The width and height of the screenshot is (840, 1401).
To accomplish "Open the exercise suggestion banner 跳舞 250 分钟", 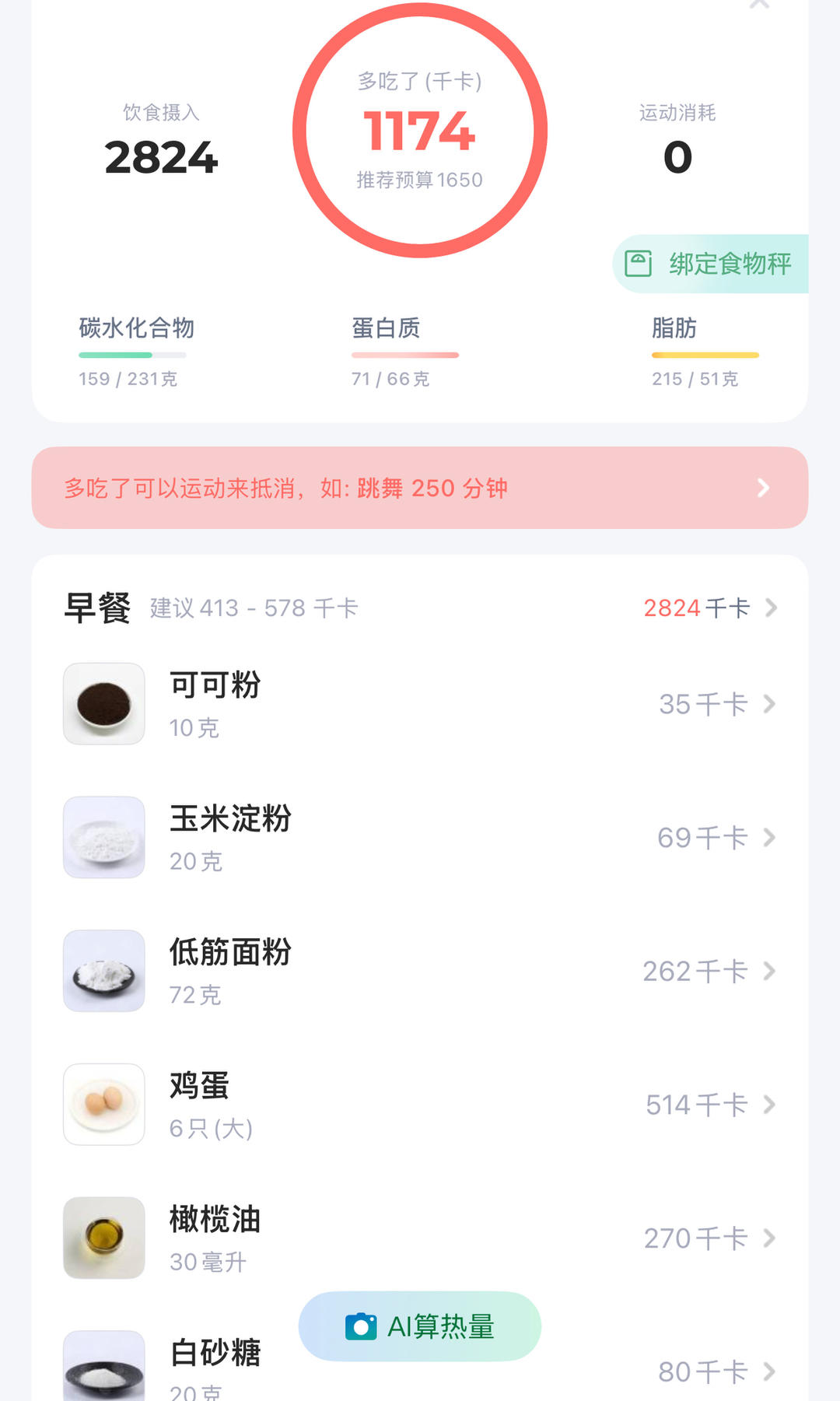I will coord(420,488).
